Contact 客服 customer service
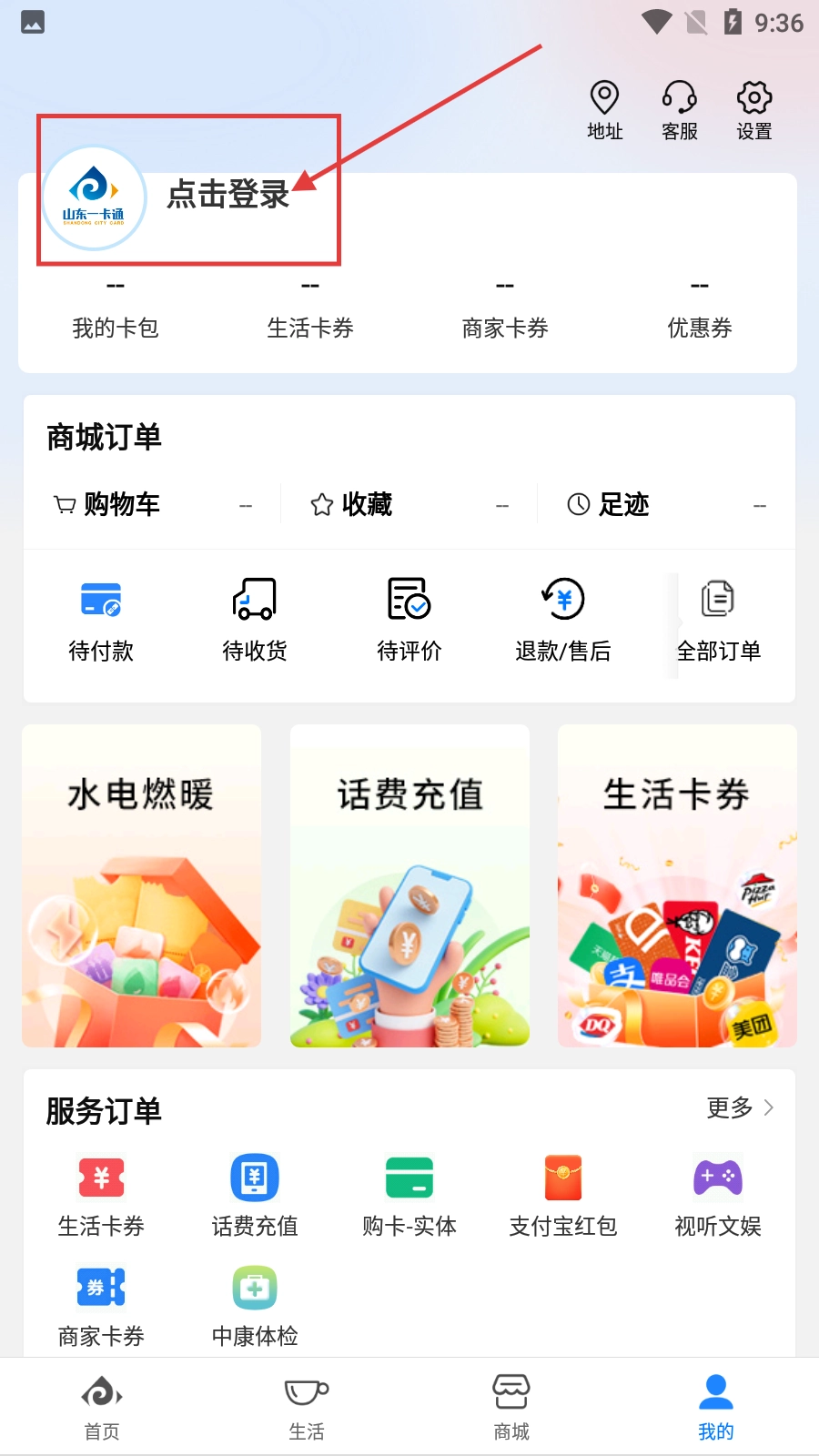Screen dimensions: 819x1456 [679, 110]
